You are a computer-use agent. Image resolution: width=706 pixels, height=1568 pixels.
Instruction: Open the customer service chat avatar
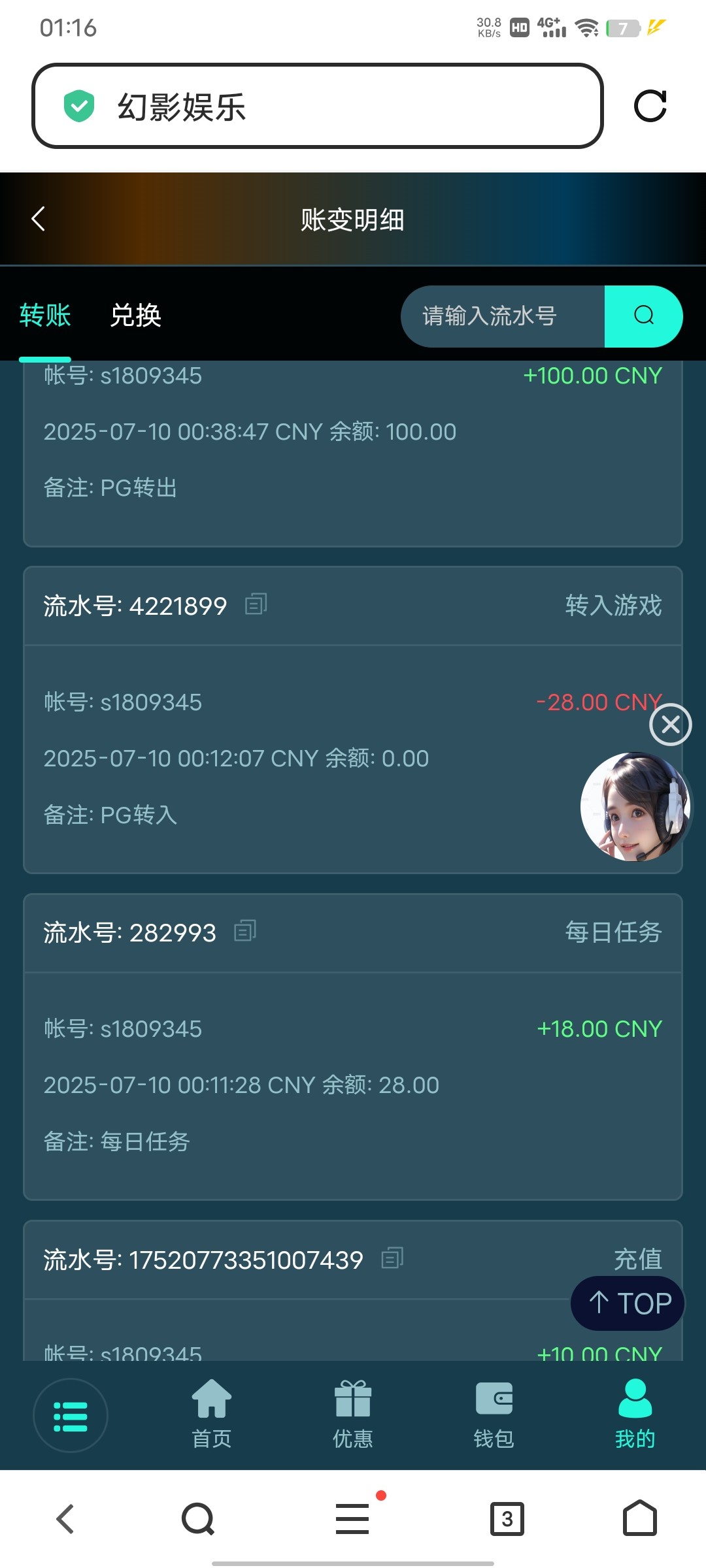click(635, 806)
